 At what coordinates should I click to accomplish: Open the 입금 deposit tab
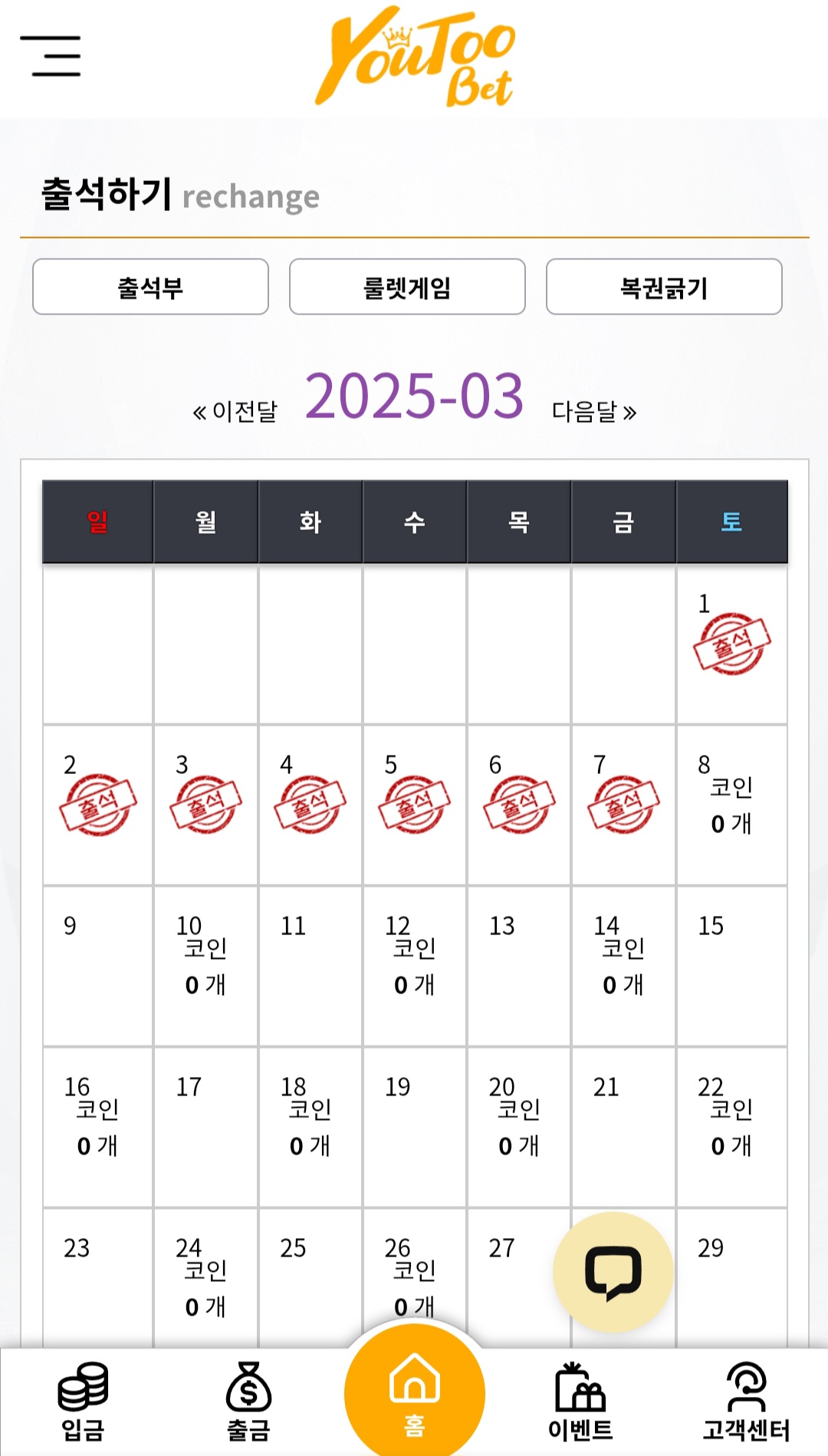point(83,1401)
